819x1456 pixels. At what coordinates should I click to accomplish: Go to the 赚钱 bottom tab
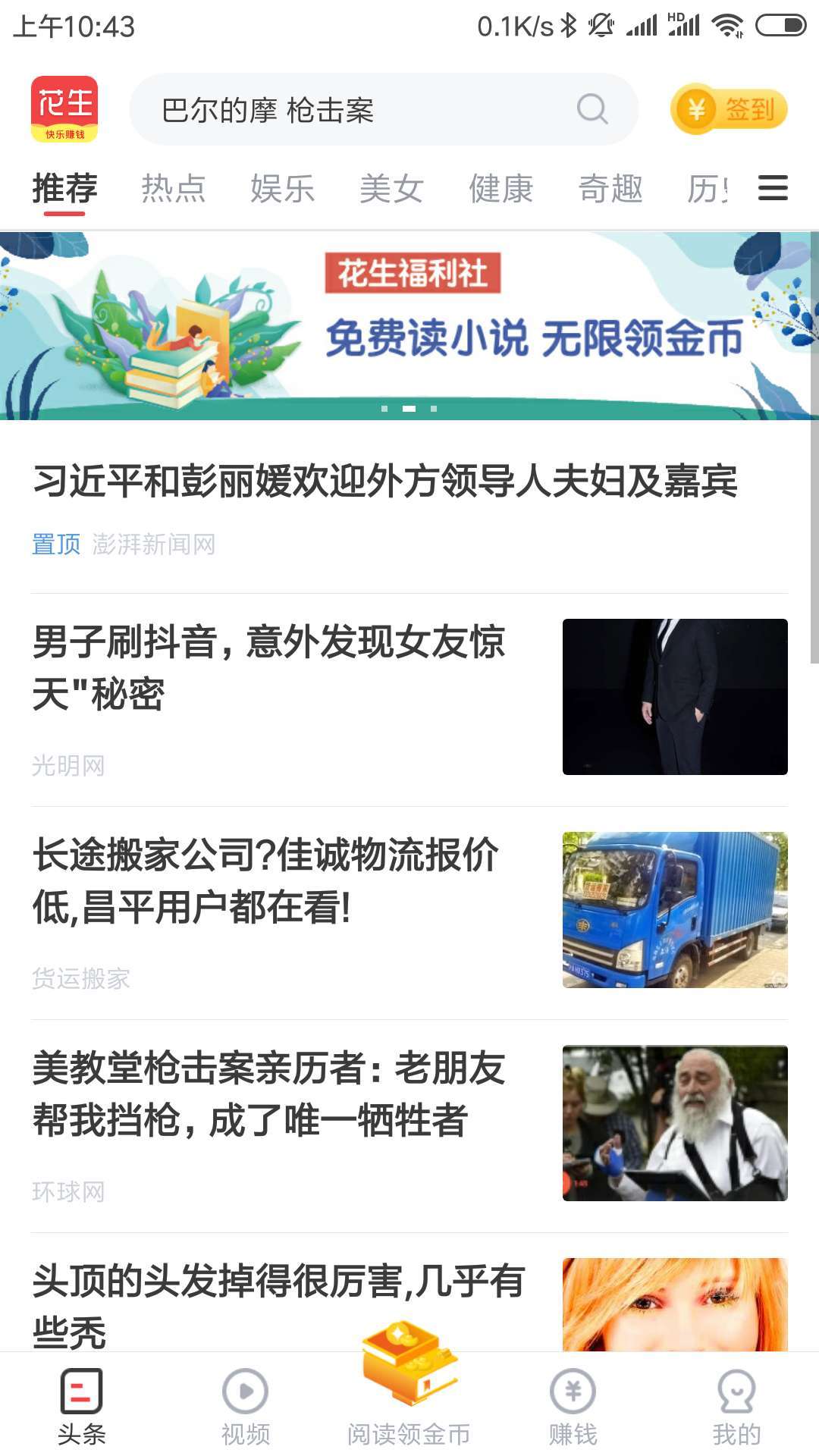pos(573,1407)
